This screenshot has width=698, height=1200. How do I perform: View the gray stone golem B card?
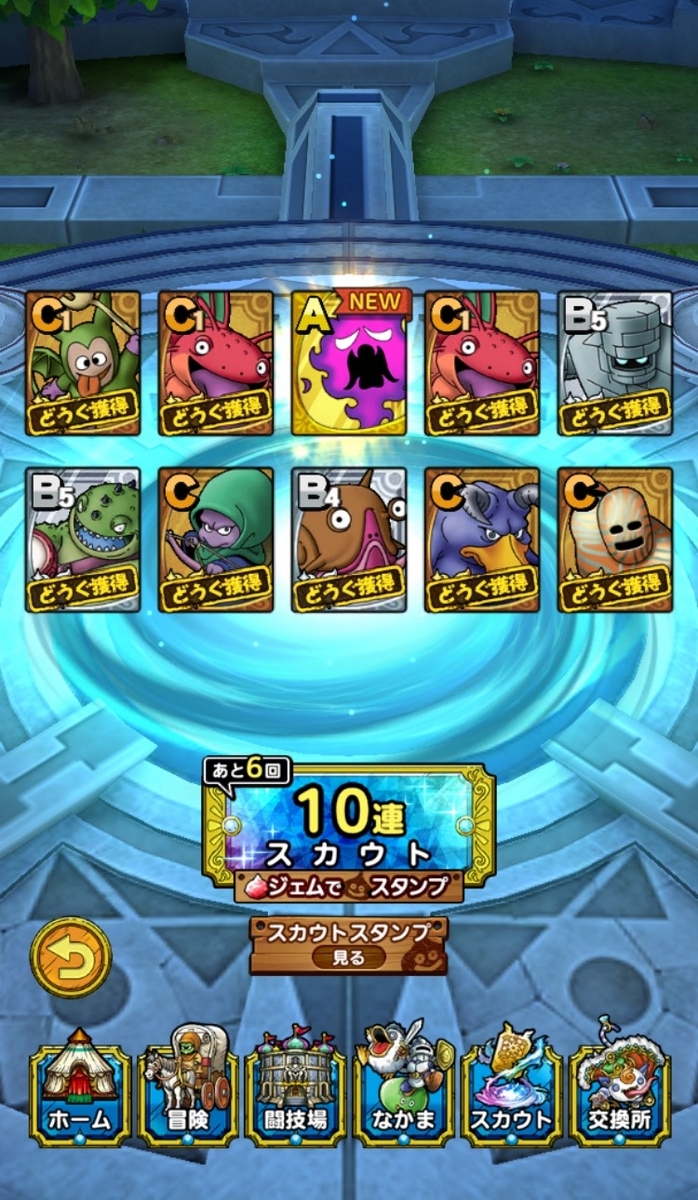coord(615,363)
